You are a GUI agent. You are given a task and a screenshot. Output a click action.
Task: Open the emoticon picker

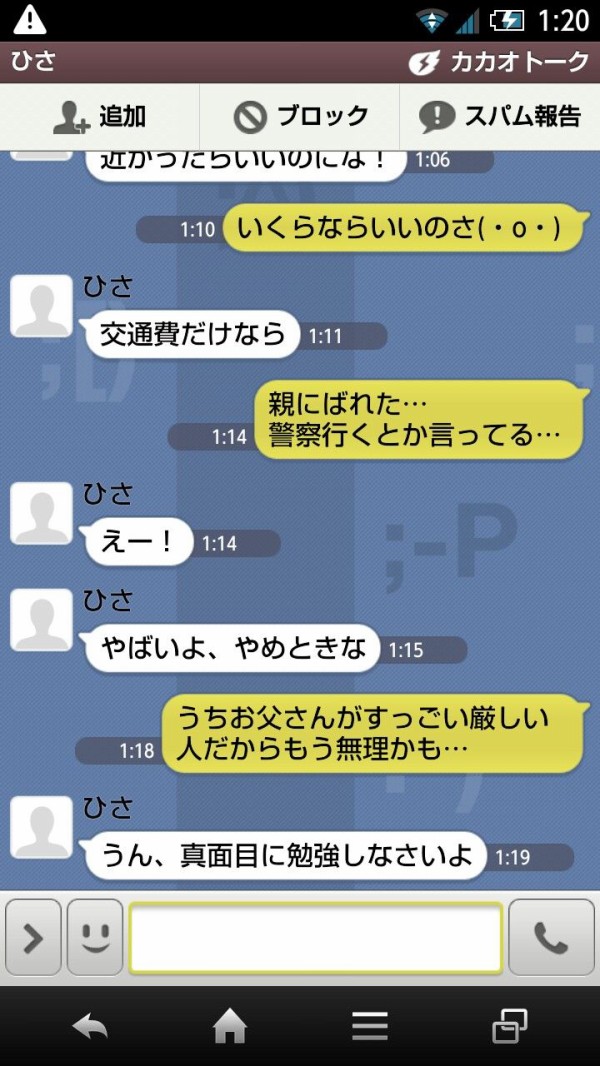[x=95, y=937]
